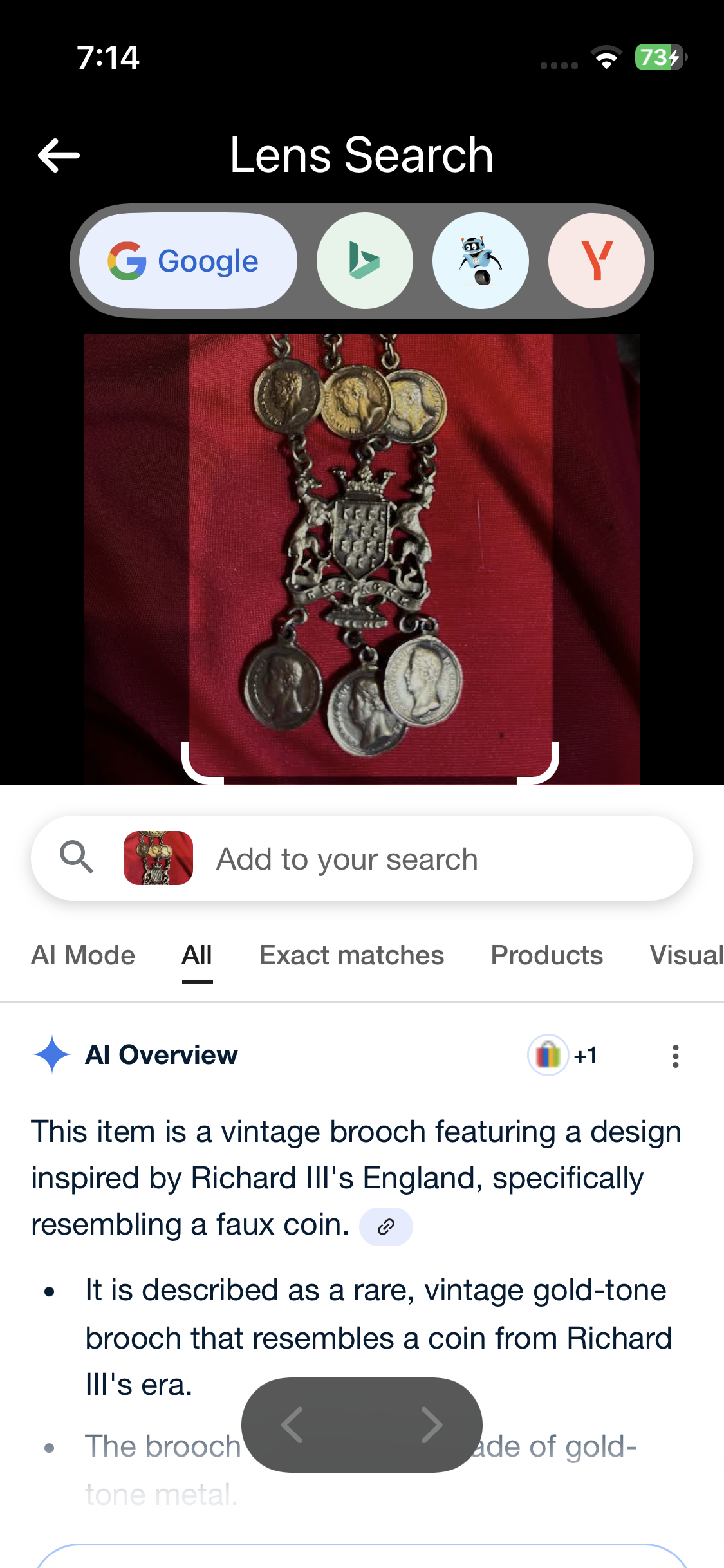Tap the magnifier icon in search bar
Image resolution: width=724 pixels, height=1568 pixels.
point(77,857)
